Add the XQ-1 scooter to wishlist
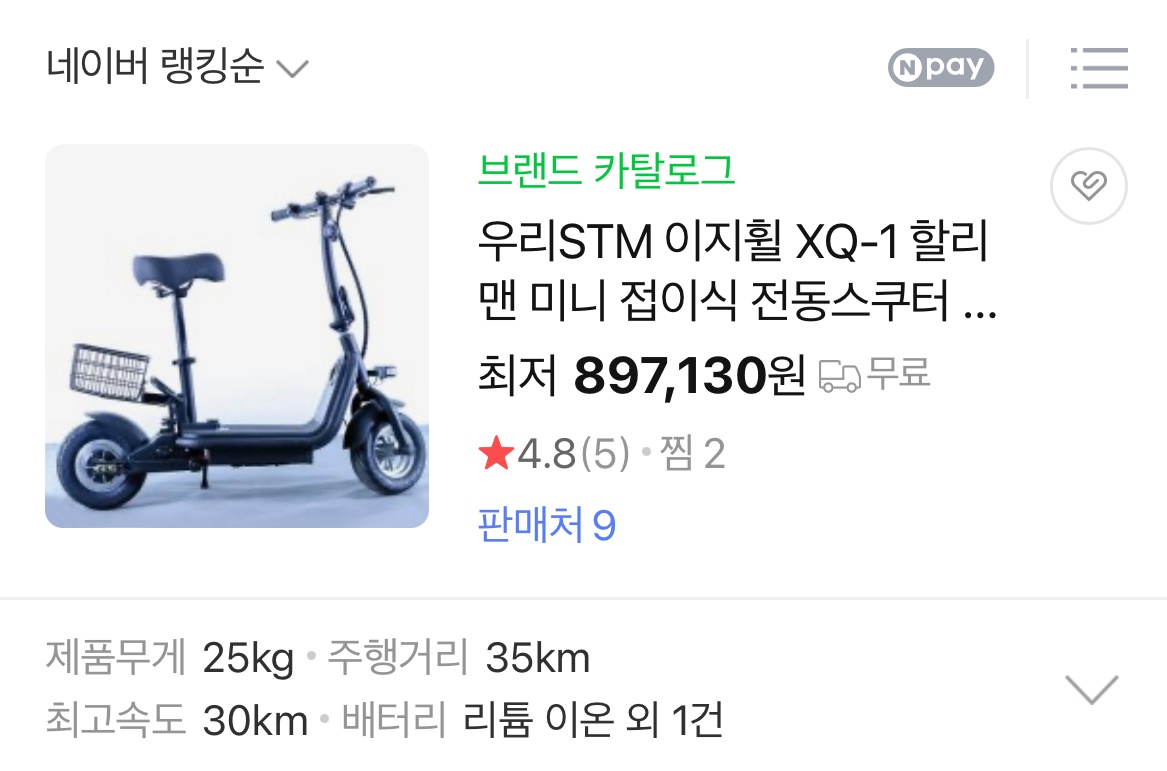 point(1088,186)
